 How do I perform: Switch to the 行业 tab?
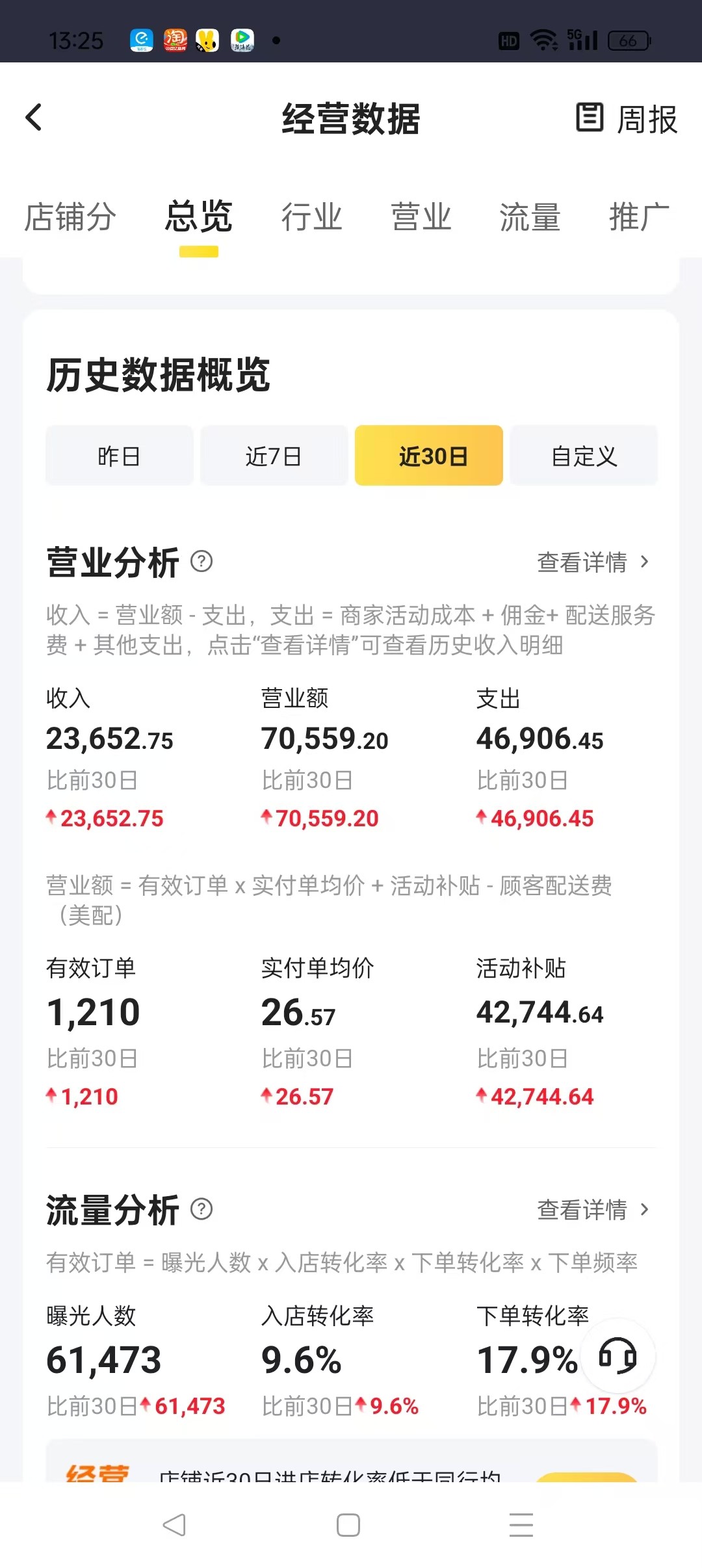pos(311,216)
